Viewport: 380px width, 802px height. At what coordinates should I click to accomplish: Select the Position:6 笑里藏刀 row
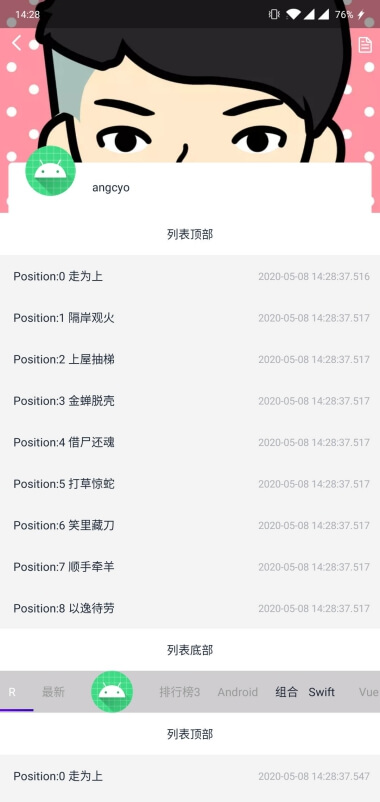coord(190,525)
